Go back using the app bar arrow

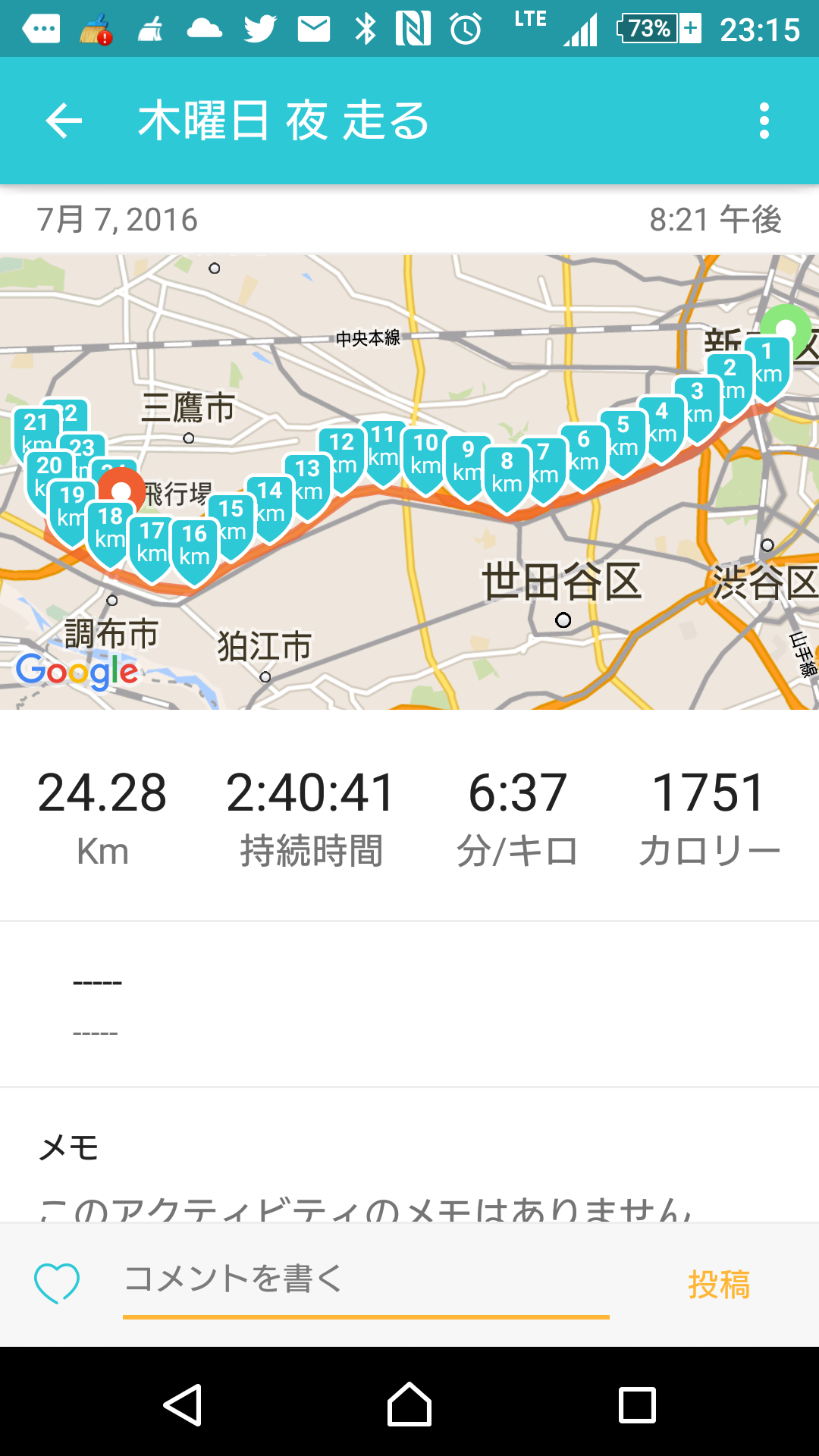click(x=64, y=121)
